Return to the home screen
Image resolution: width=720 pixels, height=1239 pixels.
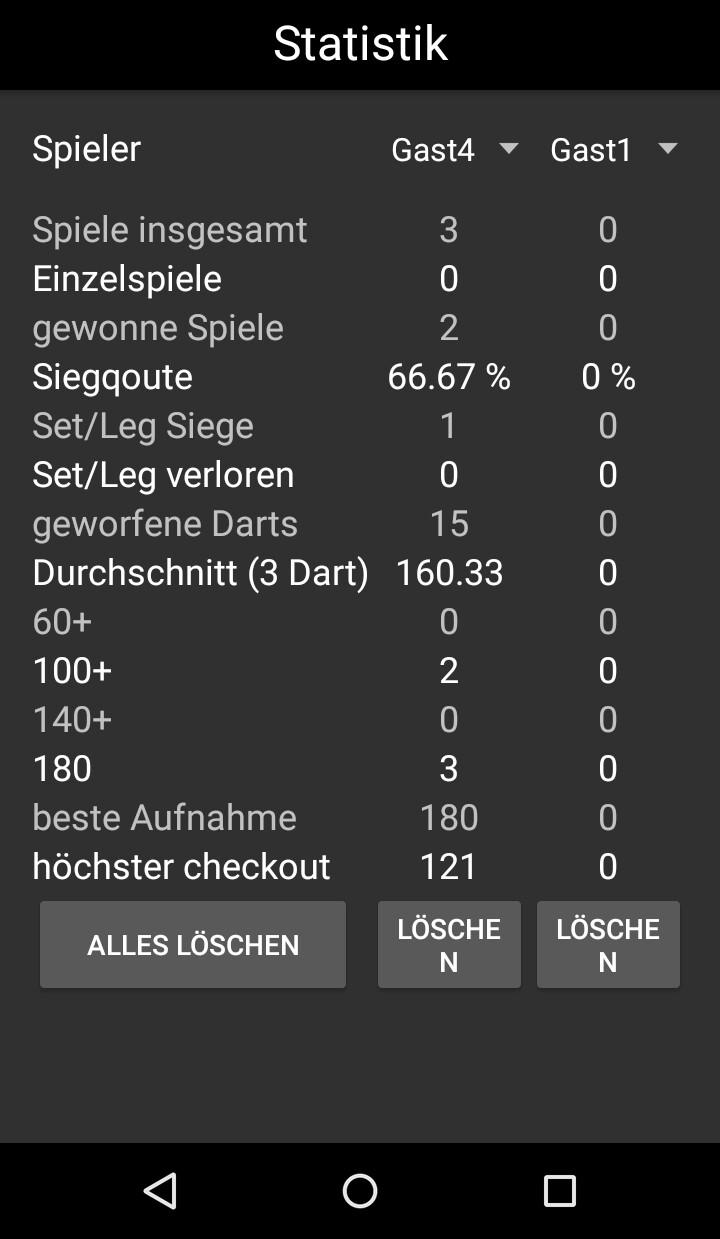360,1190
